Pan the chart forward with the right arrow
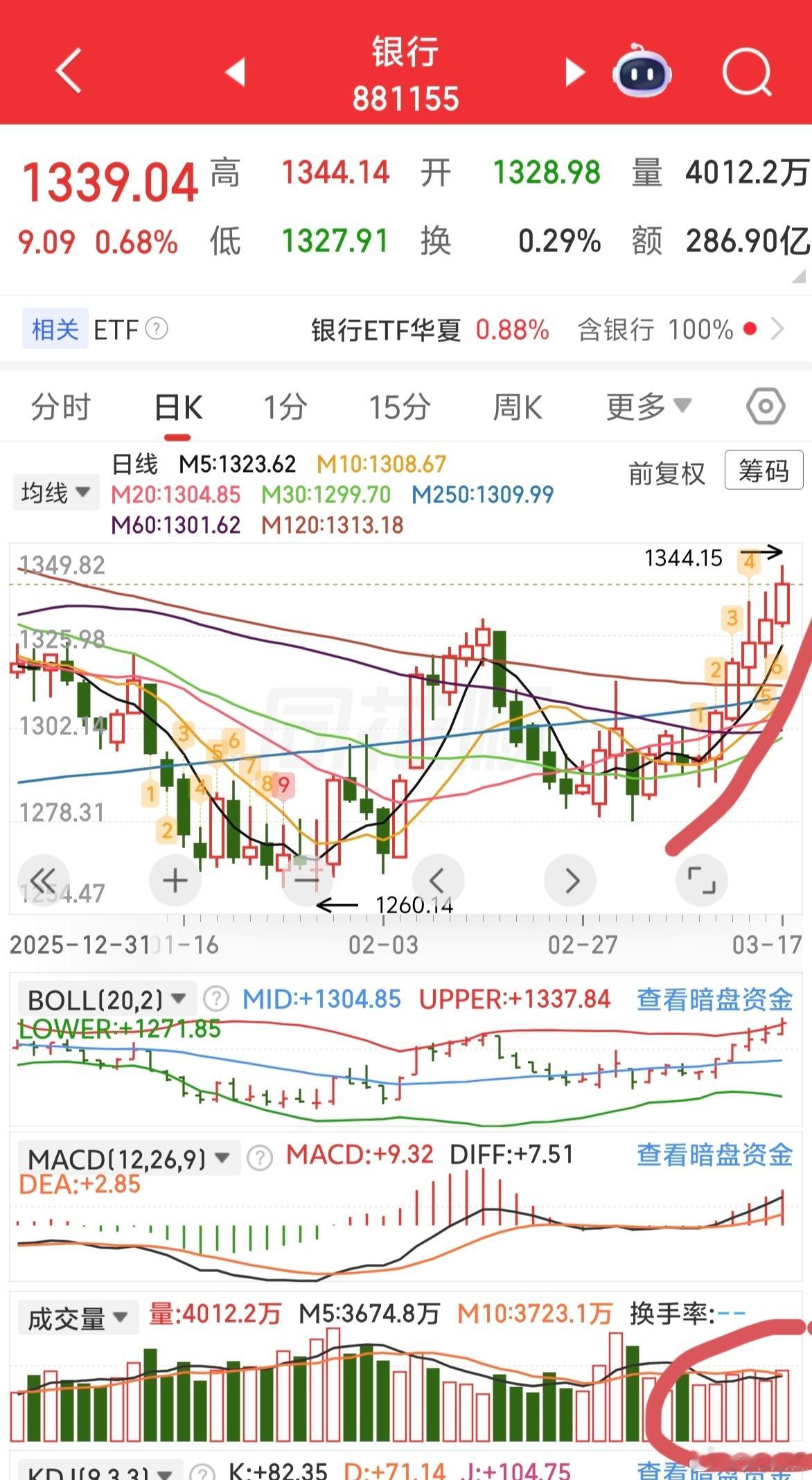 pyautogui.click(x=570, y=880)
